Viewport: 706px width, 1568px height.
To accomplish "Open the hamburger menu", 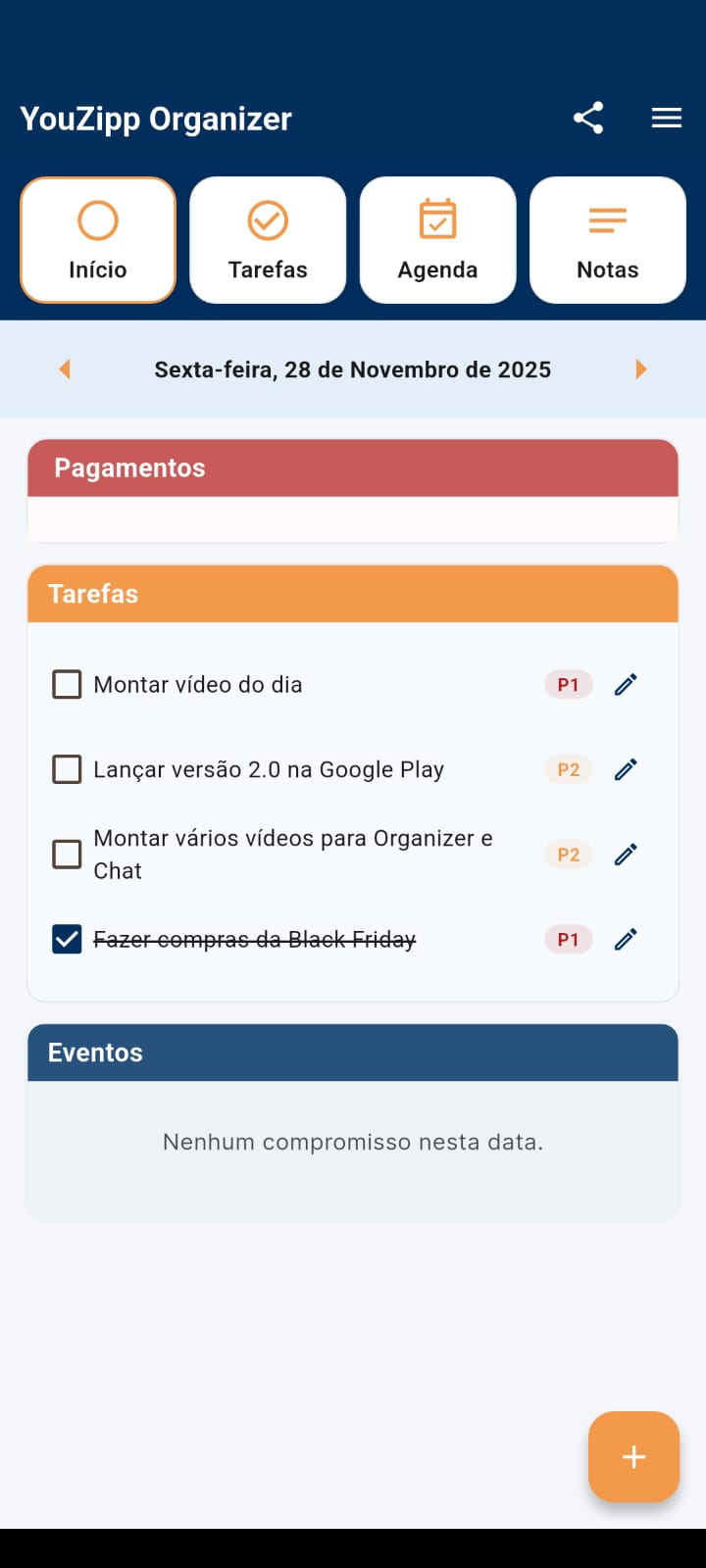I will coord(666,118).
